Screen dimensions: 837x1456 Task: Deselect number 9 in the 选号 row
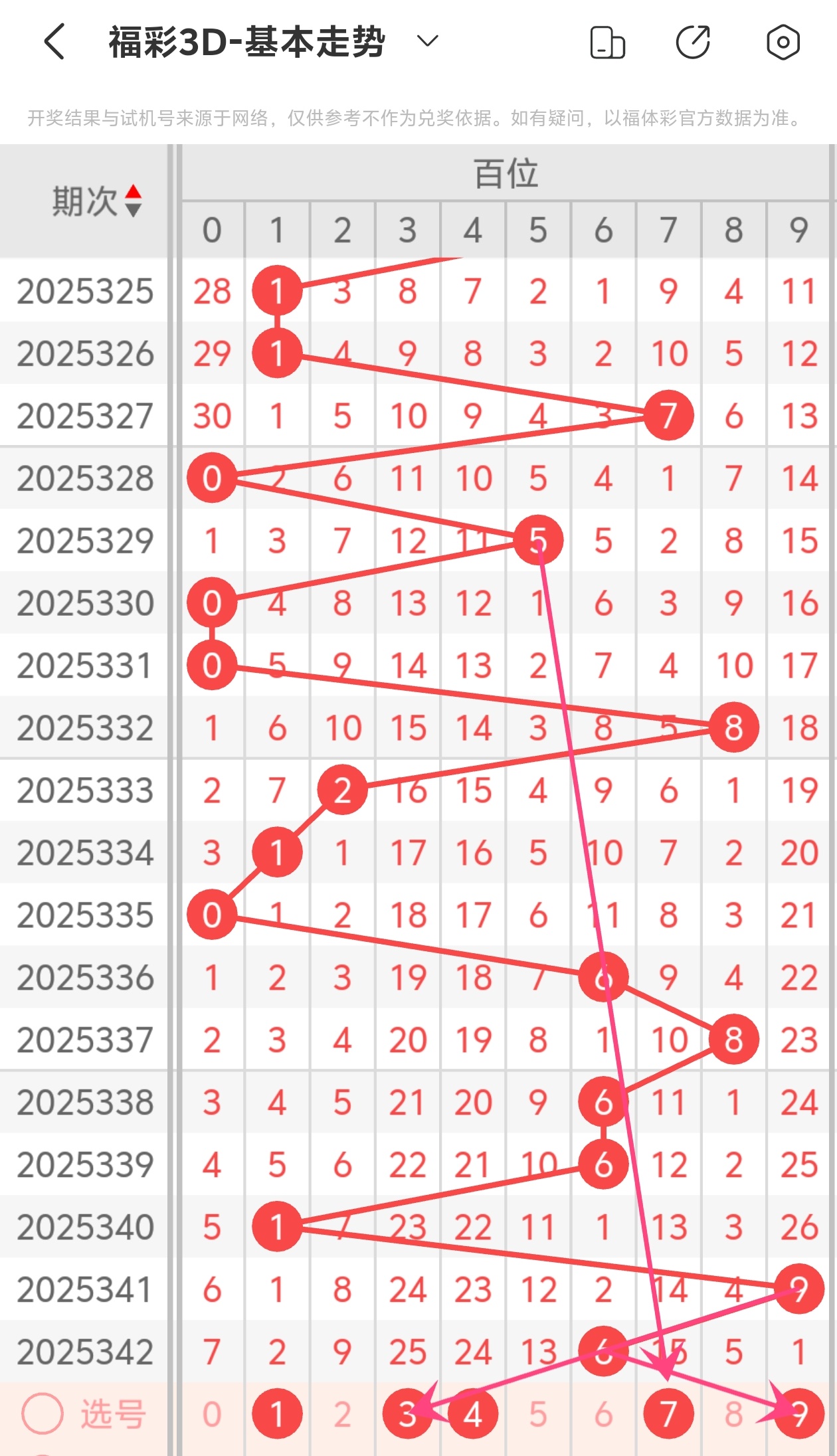pos(798,1414)
